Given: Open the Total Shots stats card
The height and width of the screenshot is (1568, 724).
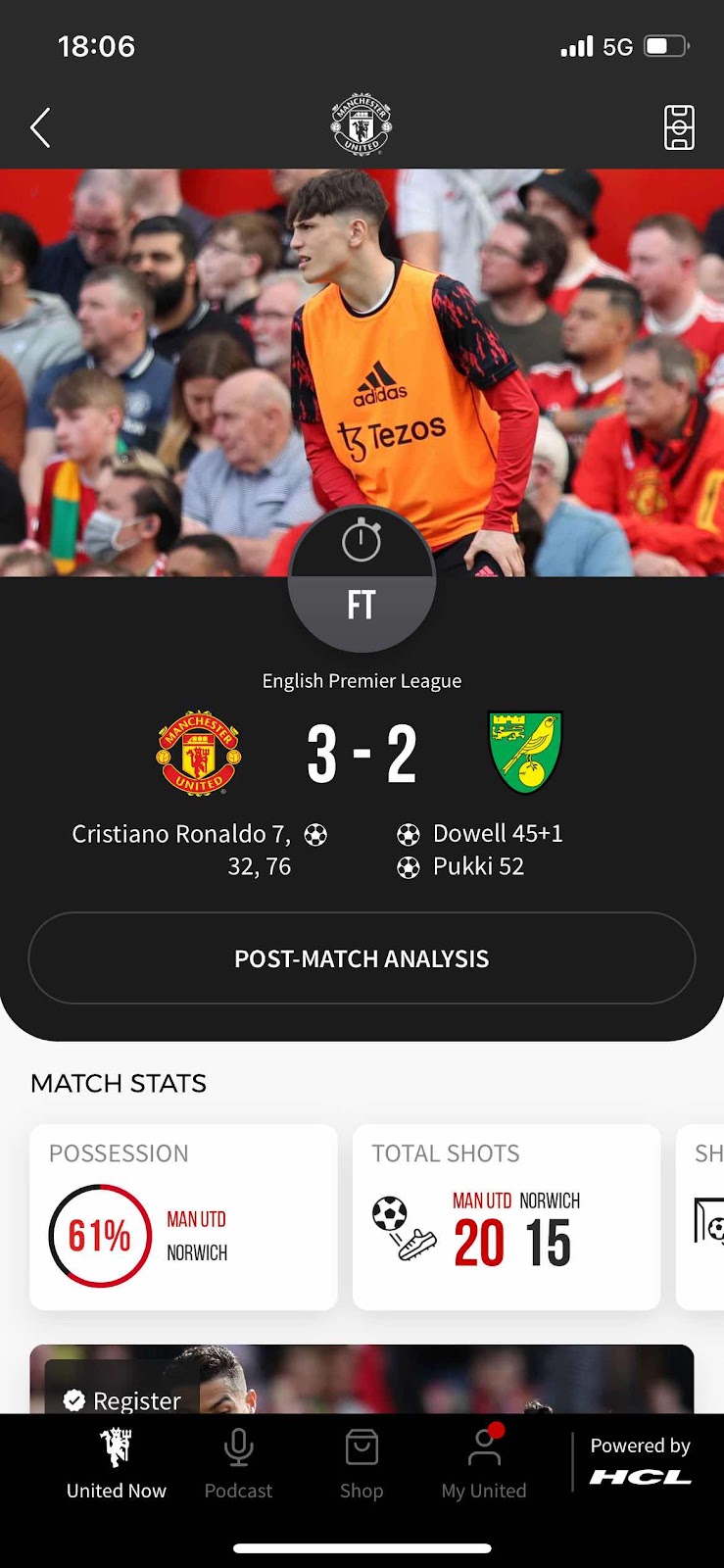Looking at the screenshot, I should point(506,1217).
